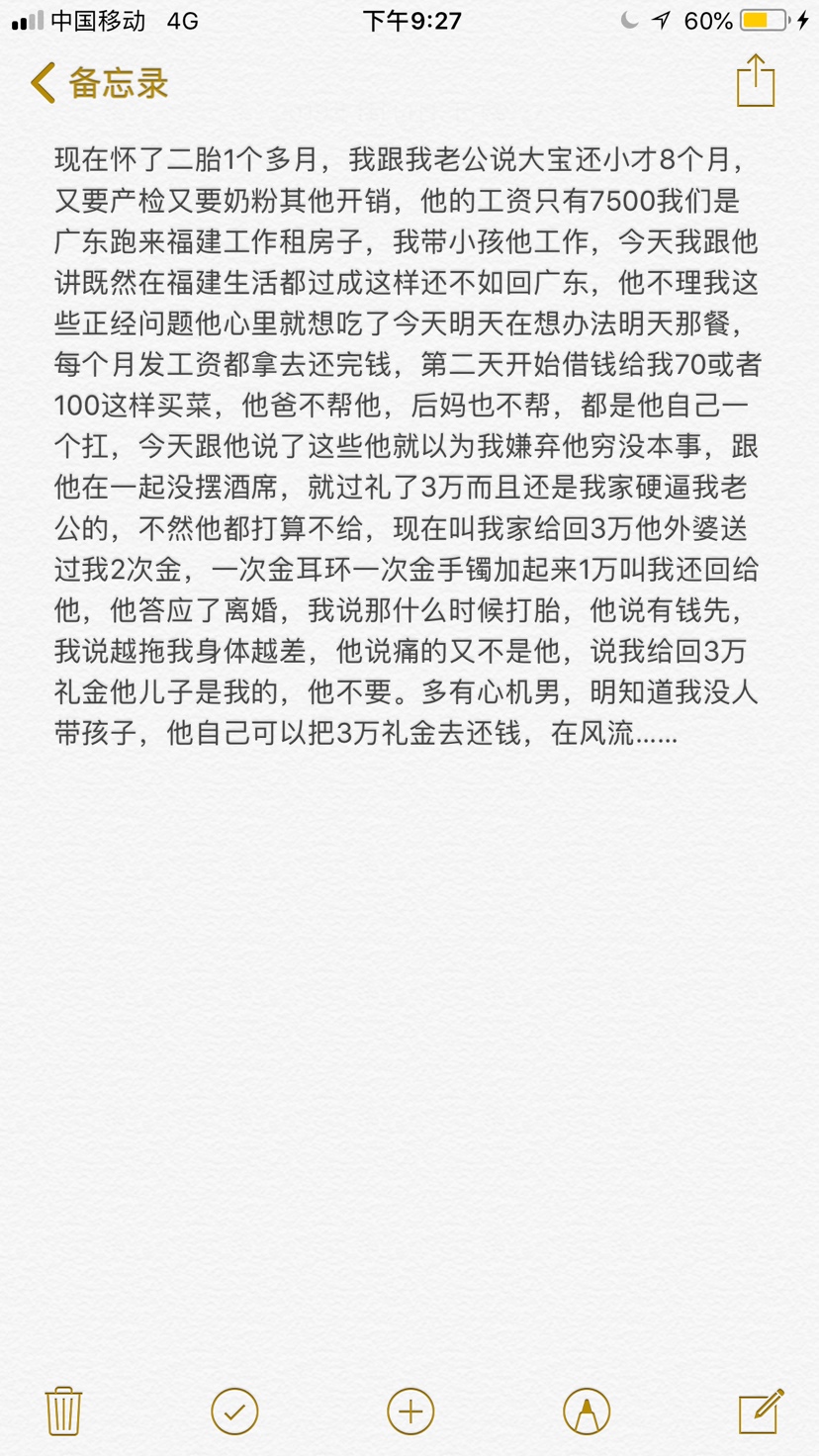Share this note
The image size is (819, 1456).
(756, 81)
